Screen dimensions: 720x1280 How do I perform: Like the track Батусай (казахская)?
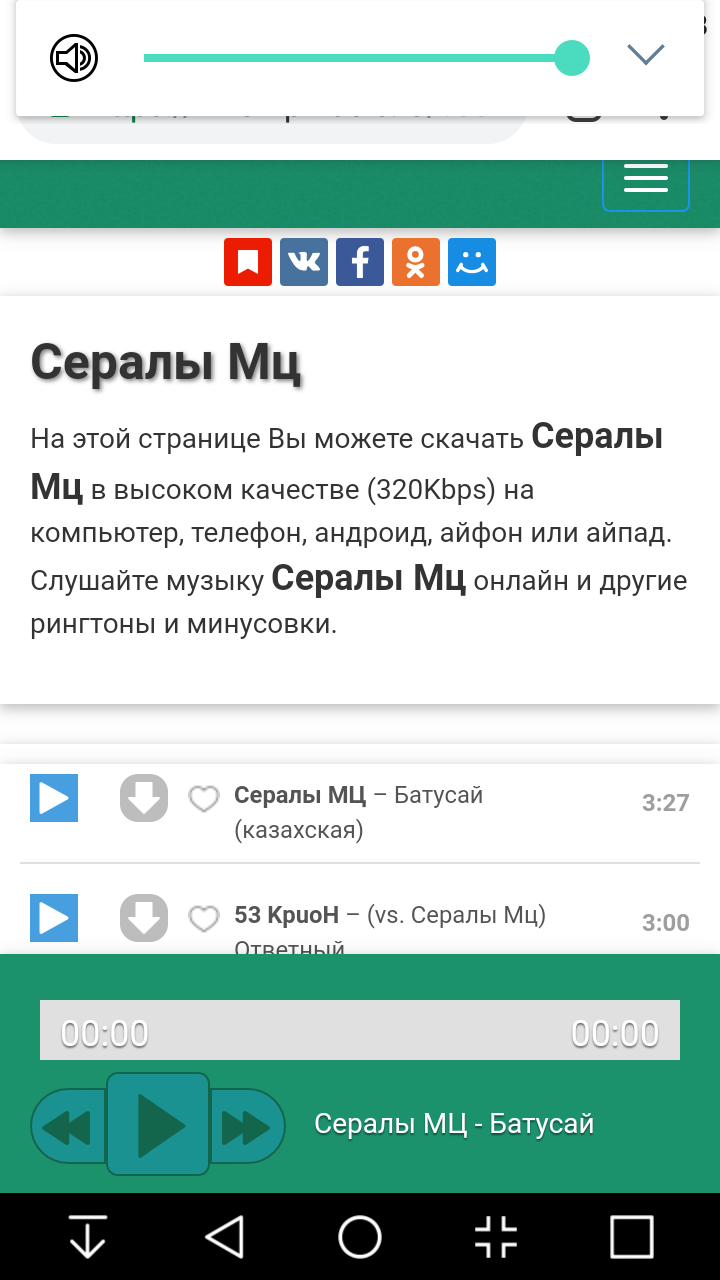pos(204,798)
